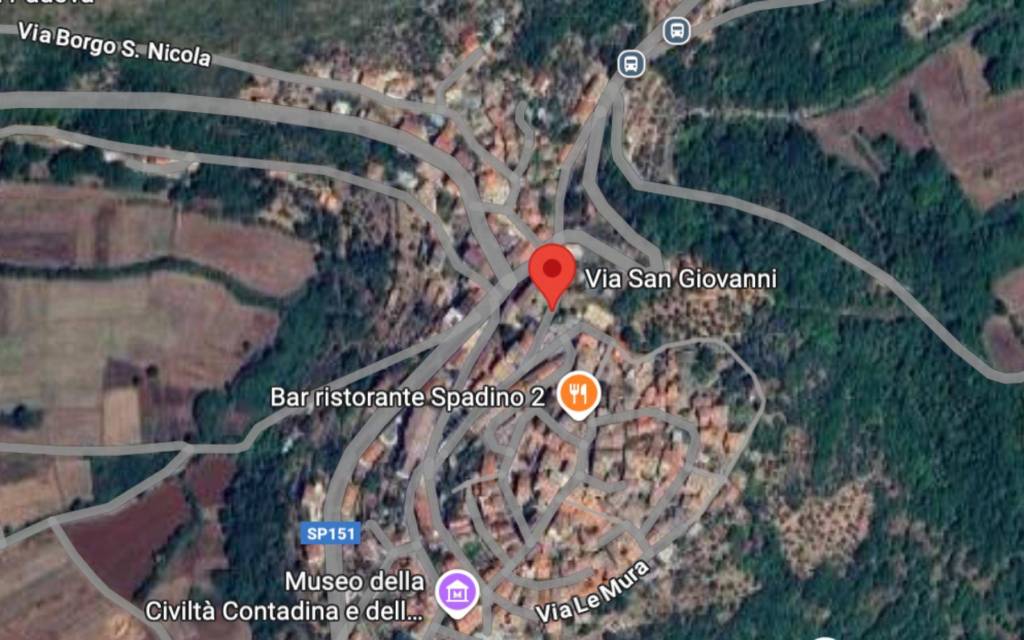This screenshot has height=640, width=1024.
Task: Select the lower bus stop icon
Action: pyautogui.click(x=631, y=64)
